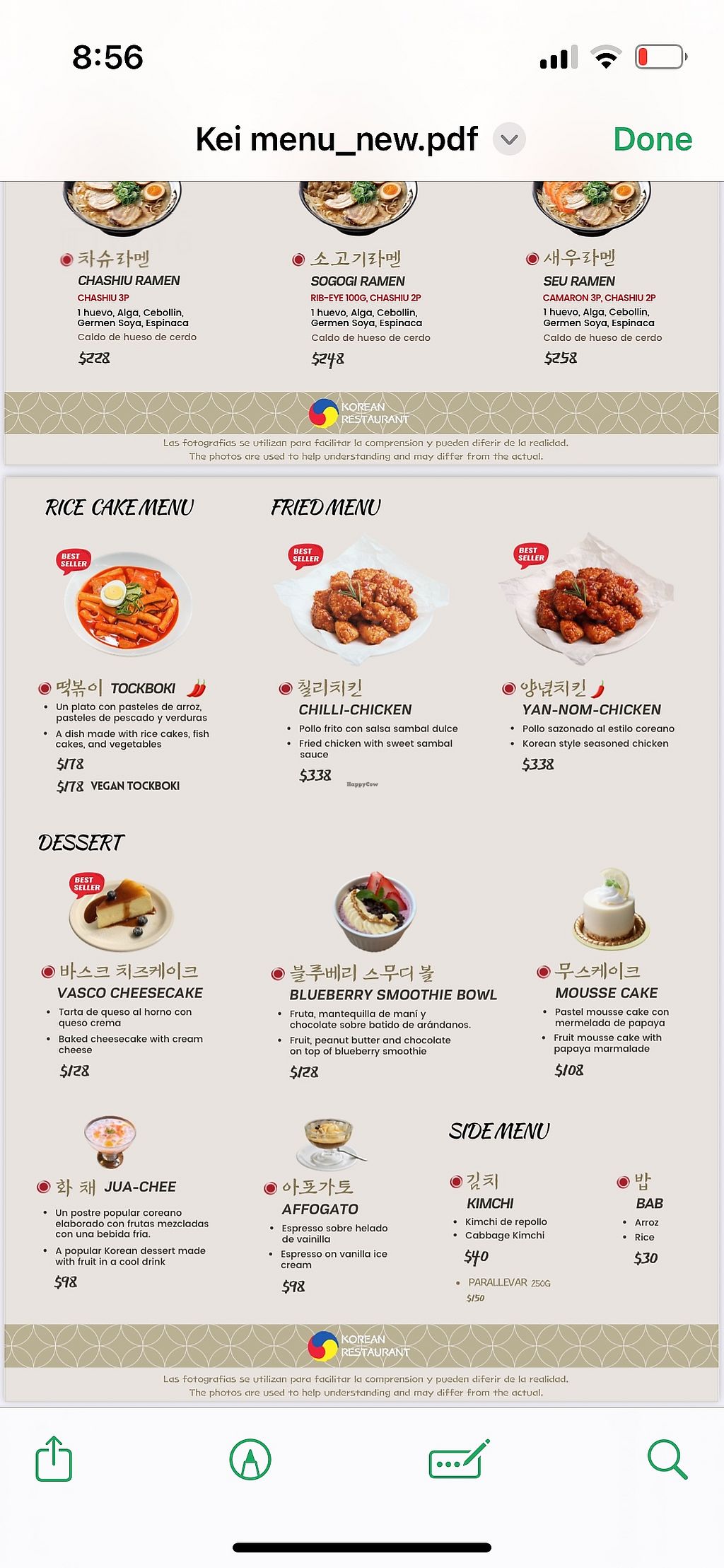Open the form fill tool

tap(458, 1458)
